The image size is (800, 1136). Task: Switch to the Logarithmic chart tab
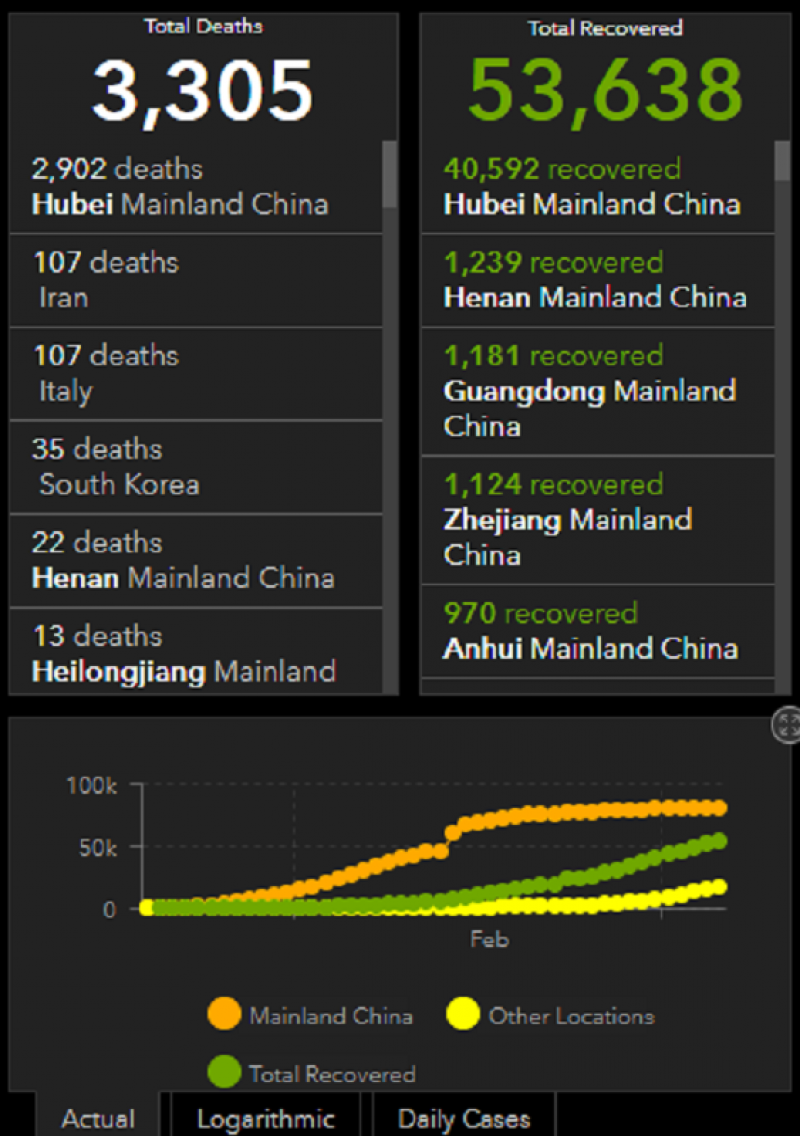pos(265,1118)
